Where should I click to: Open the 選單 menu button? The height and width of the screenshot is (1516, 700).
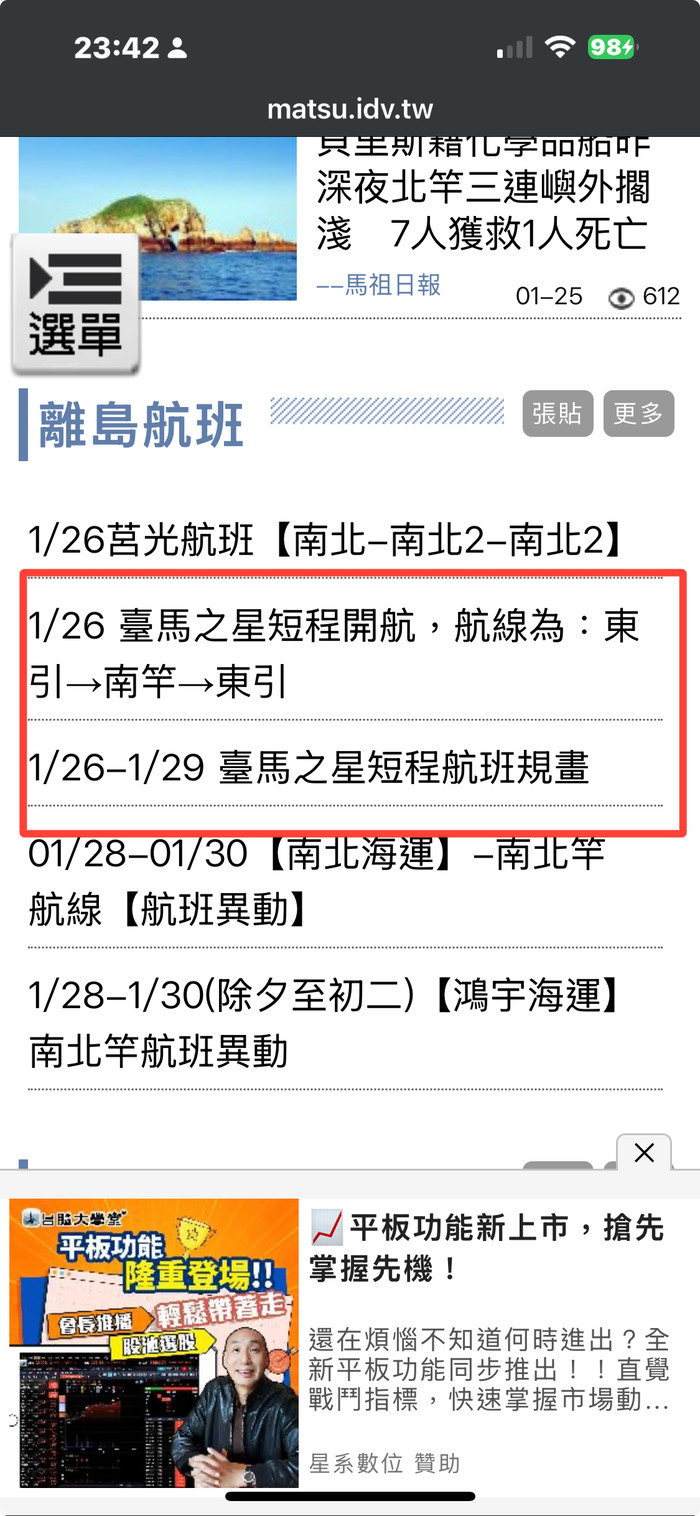pos(76,305)
